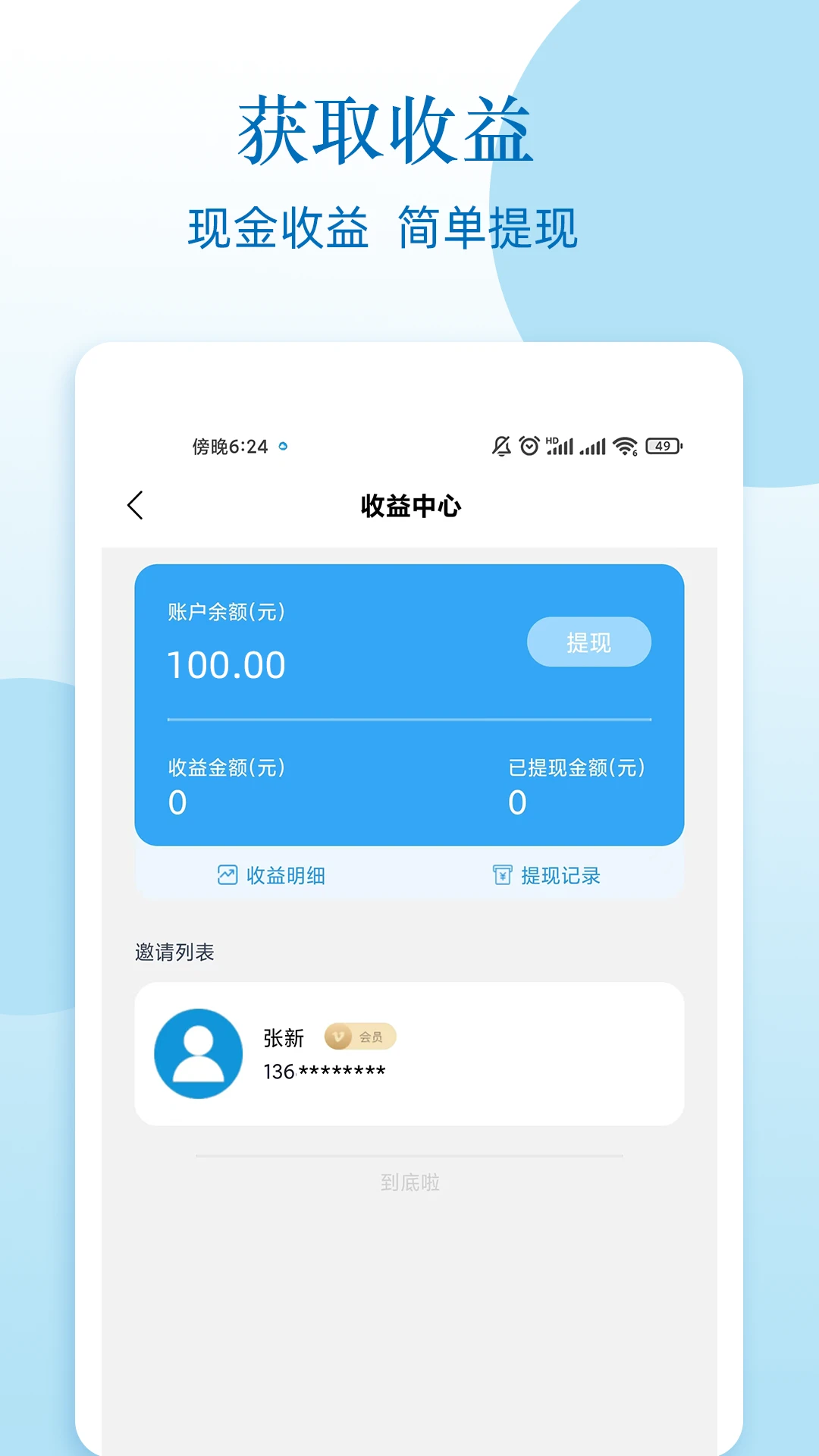819x1456 pixels.
Task: Tap the battery indicator showing 49
Action: click(662, 446)
